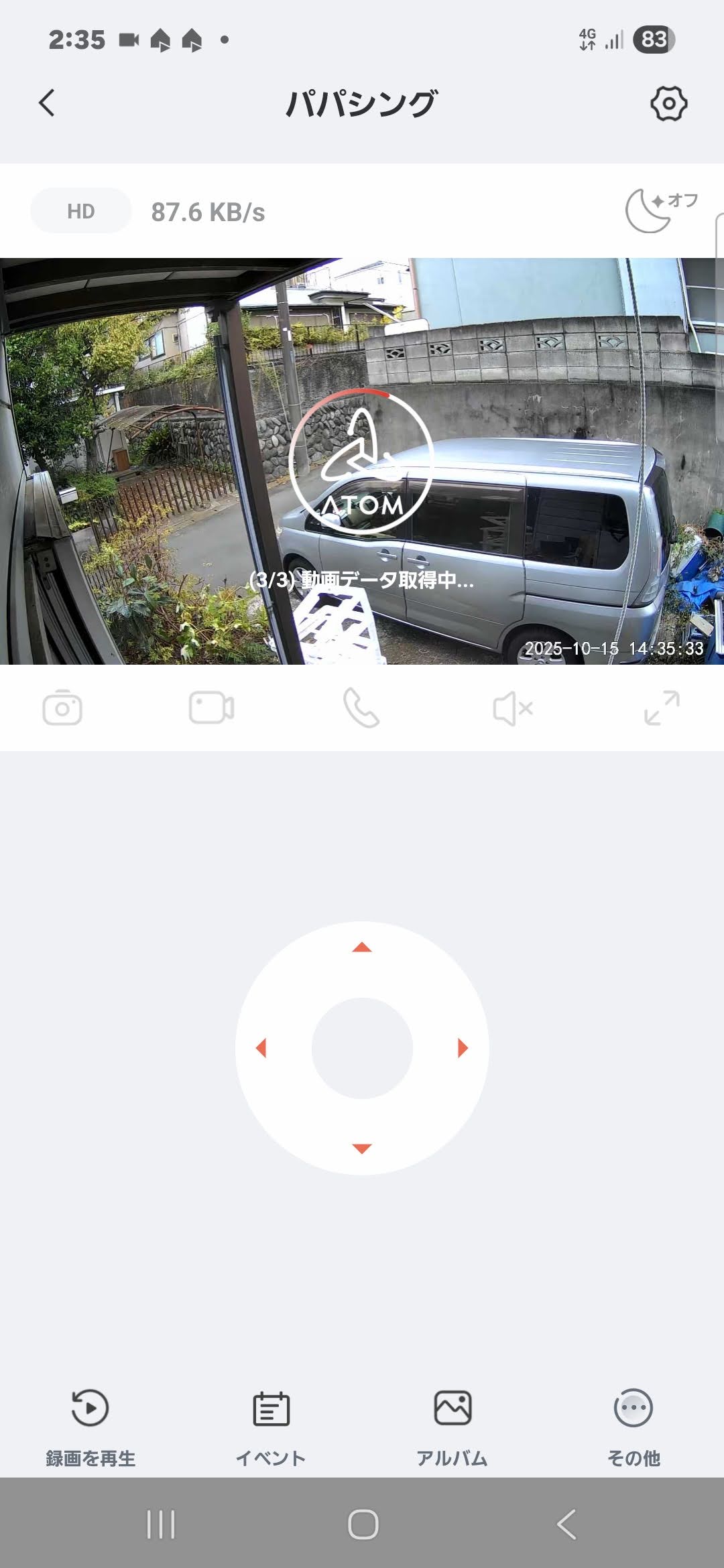Go to the phone's home screen
Image resolution: width=724 pixels, height=1568 pixels.
coord(363,1524)
